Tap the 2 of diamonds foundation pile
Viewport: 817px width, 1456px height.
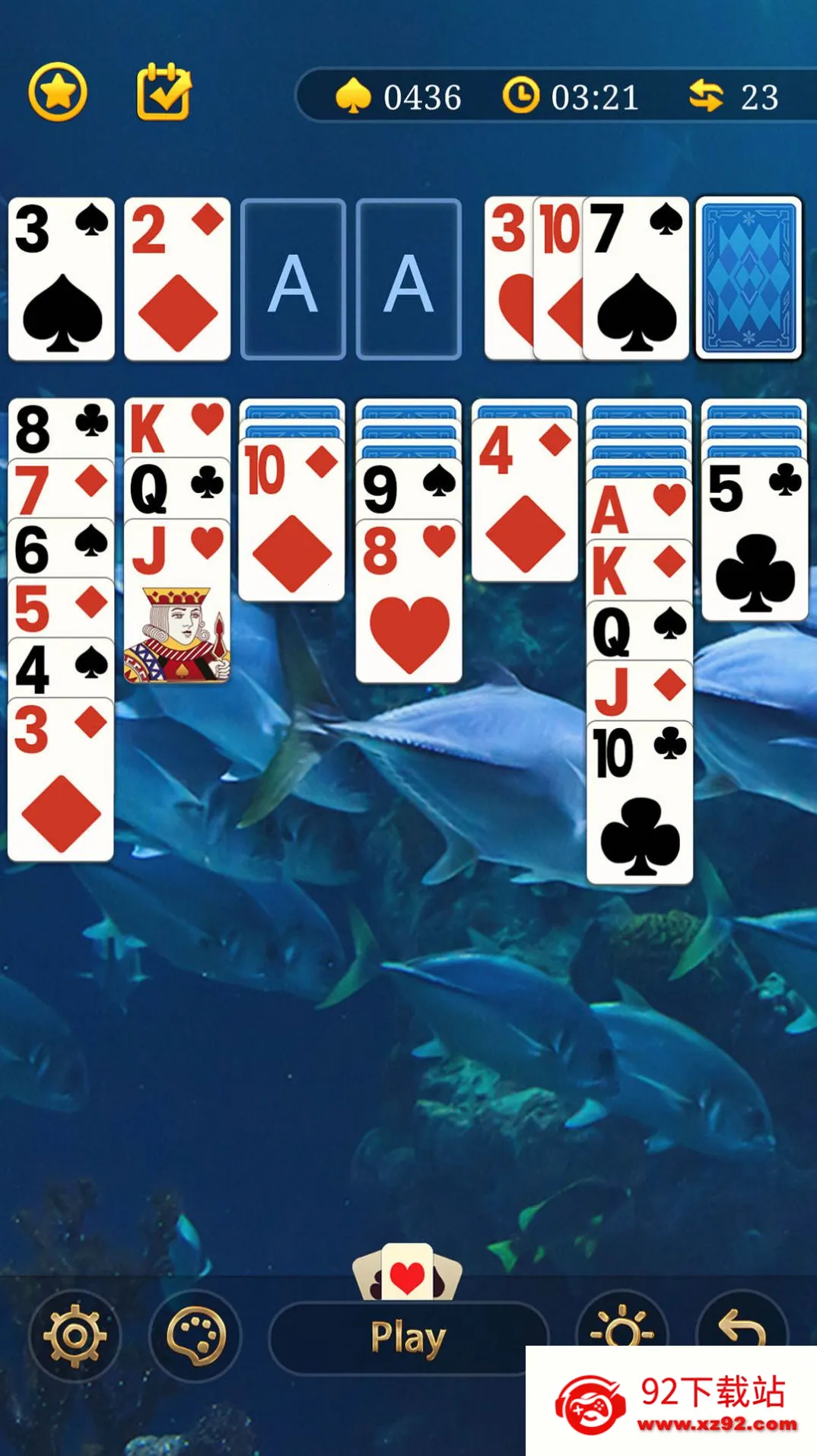[x=177, y=278]
